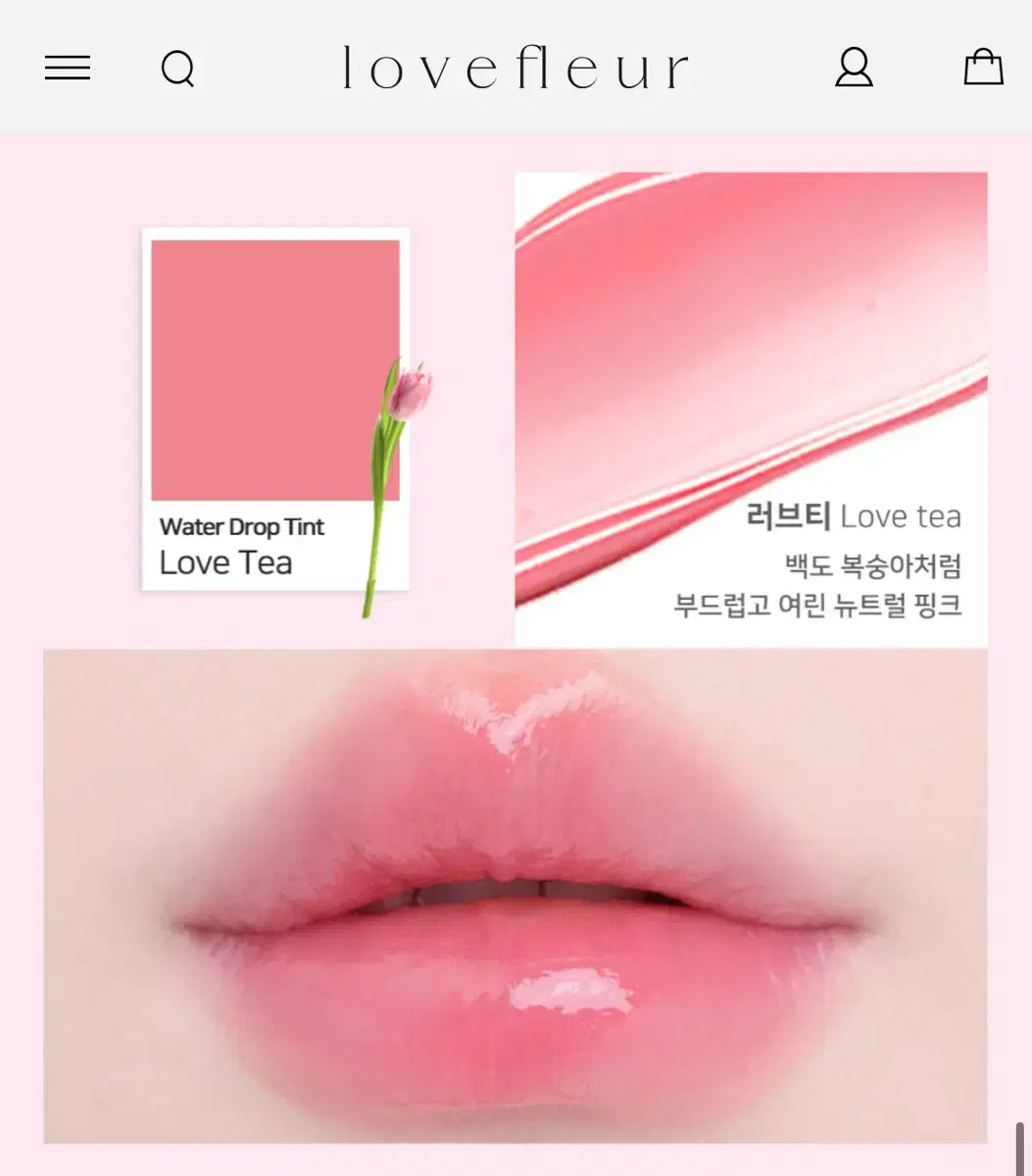
Task: Click the hamburger menu to browse categories
Action: tap(67, 69)
